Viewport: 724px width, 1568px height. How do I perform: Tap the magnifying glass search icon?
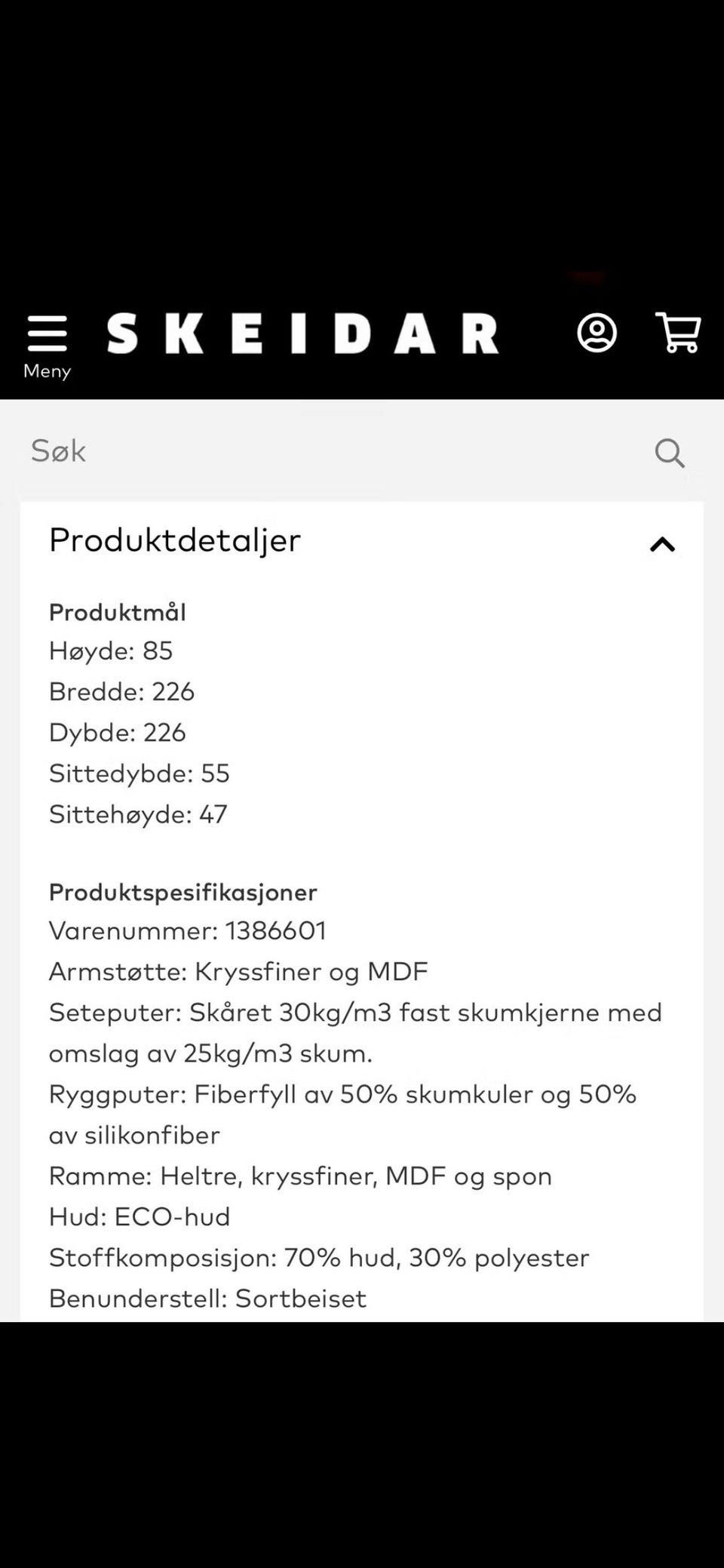(670, 453)
